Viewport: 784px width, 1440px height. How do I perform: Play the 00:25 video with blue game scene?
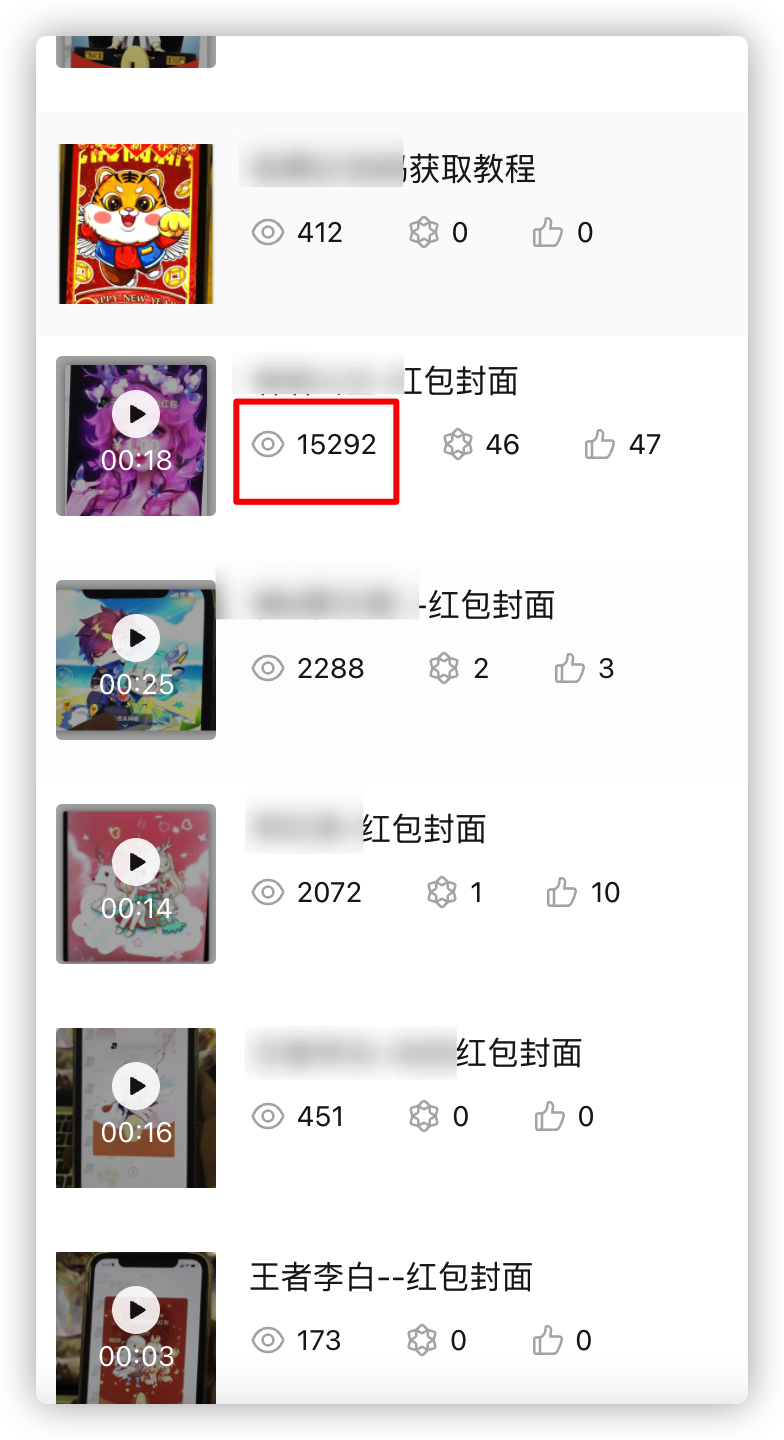pos(136,638)
